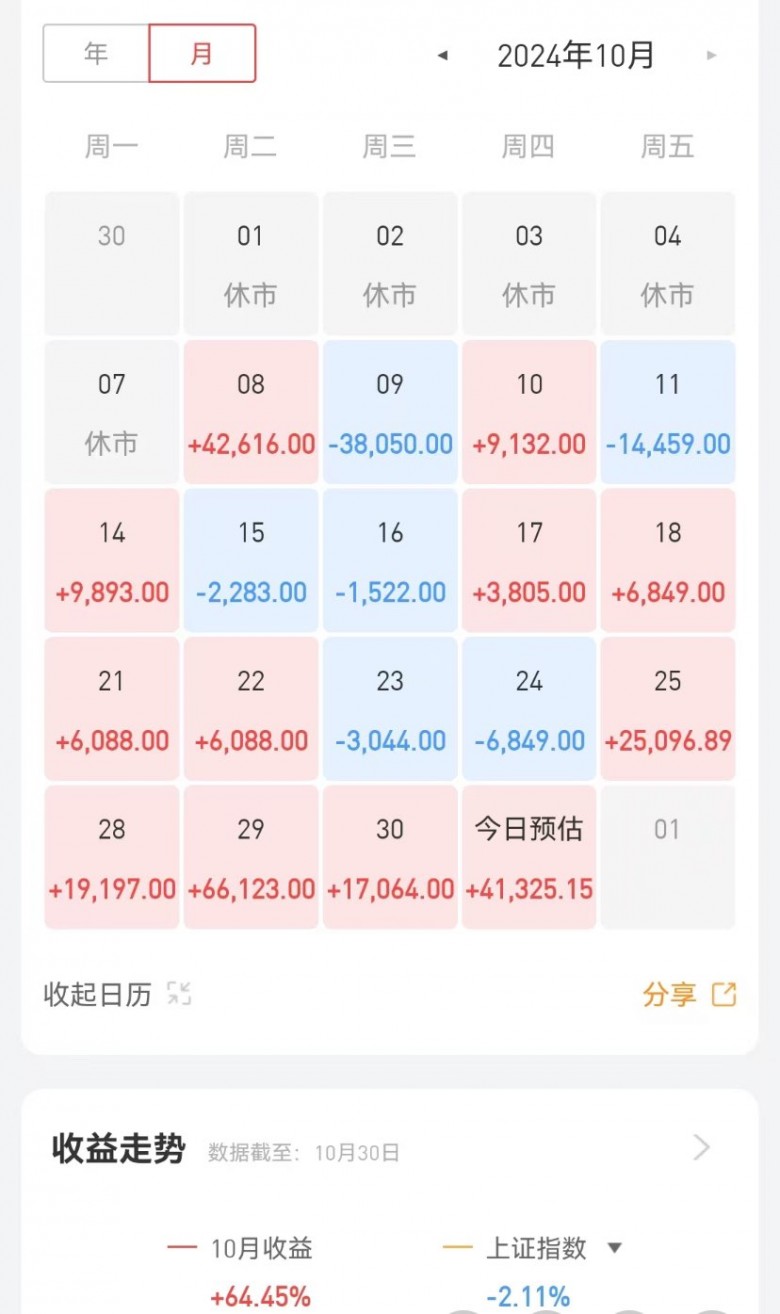Open the 25 day with +25,096.89
The width and height of the screenshot is (780, 1314).
668,710
